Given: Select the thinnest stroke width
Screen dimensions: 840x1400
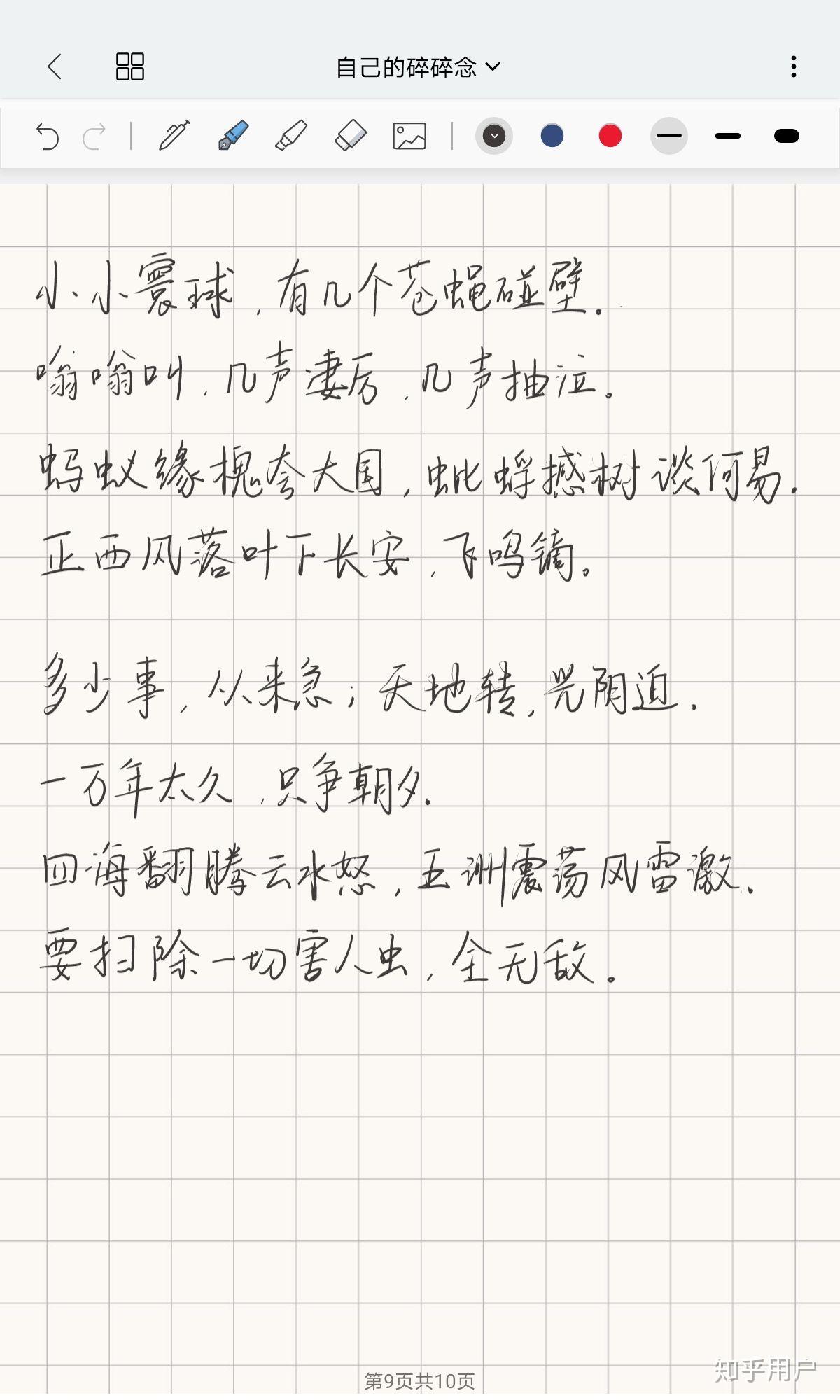Looking at the screenshot, I should point(669,136).
